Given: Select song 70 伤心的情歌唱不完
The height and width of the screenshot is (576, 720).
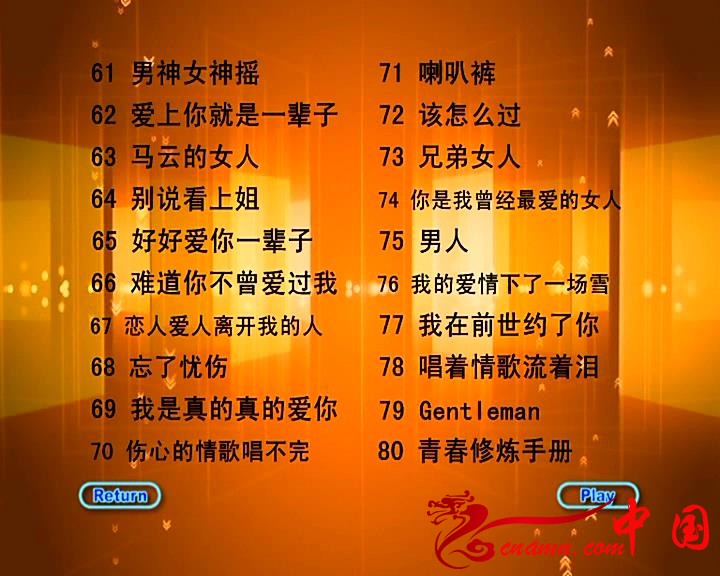Looking at the screenshot, I should click(x=200, y=451).
